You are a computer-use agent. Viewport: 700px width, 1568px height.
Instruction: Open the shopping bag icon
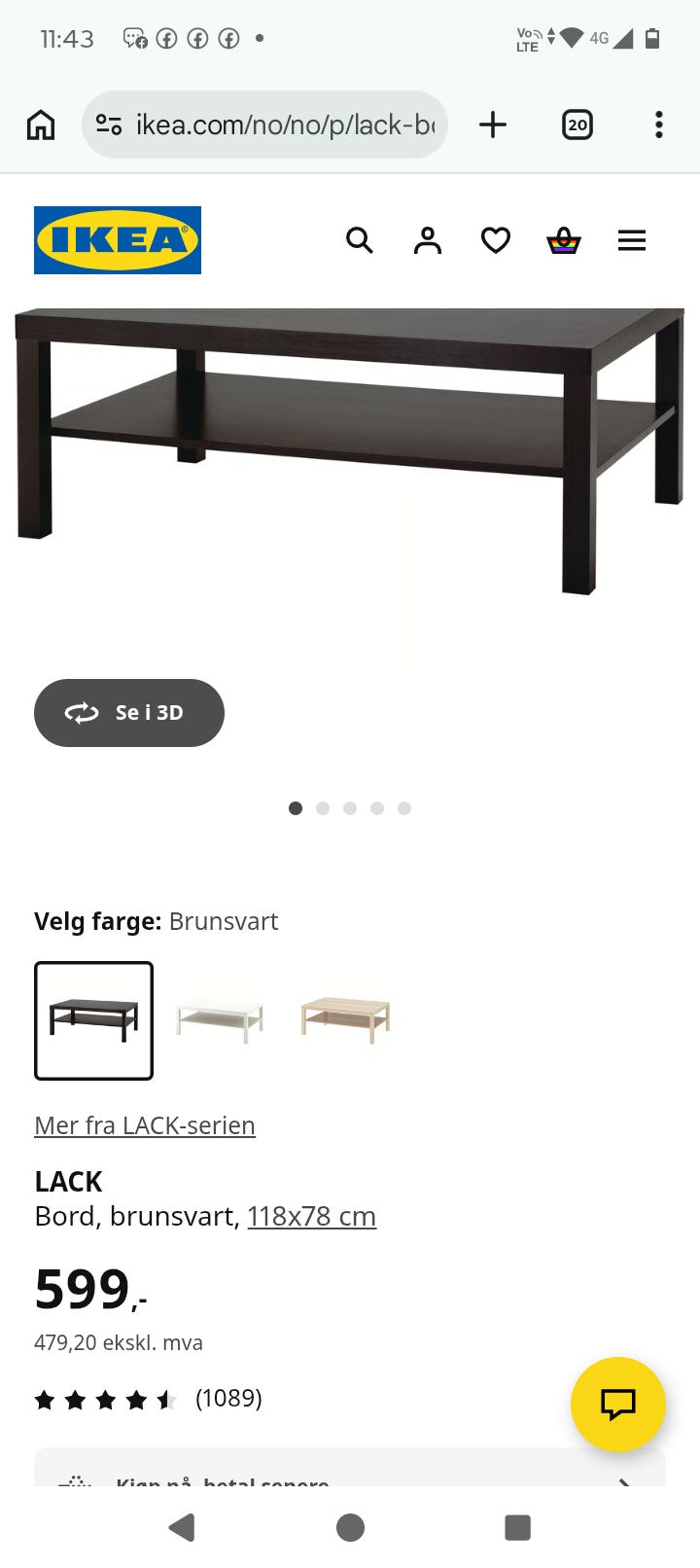pos(563,240)
